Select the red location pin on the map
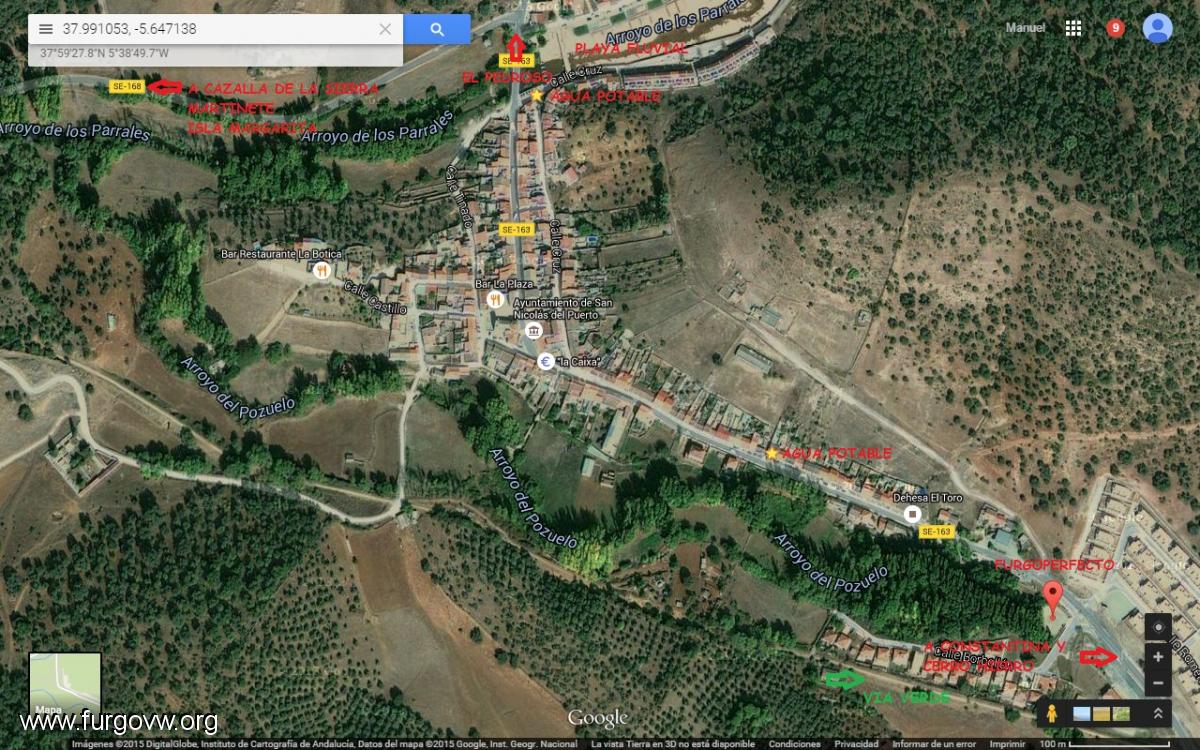This screenshot has width=1200, height=750. [1051, 597]
